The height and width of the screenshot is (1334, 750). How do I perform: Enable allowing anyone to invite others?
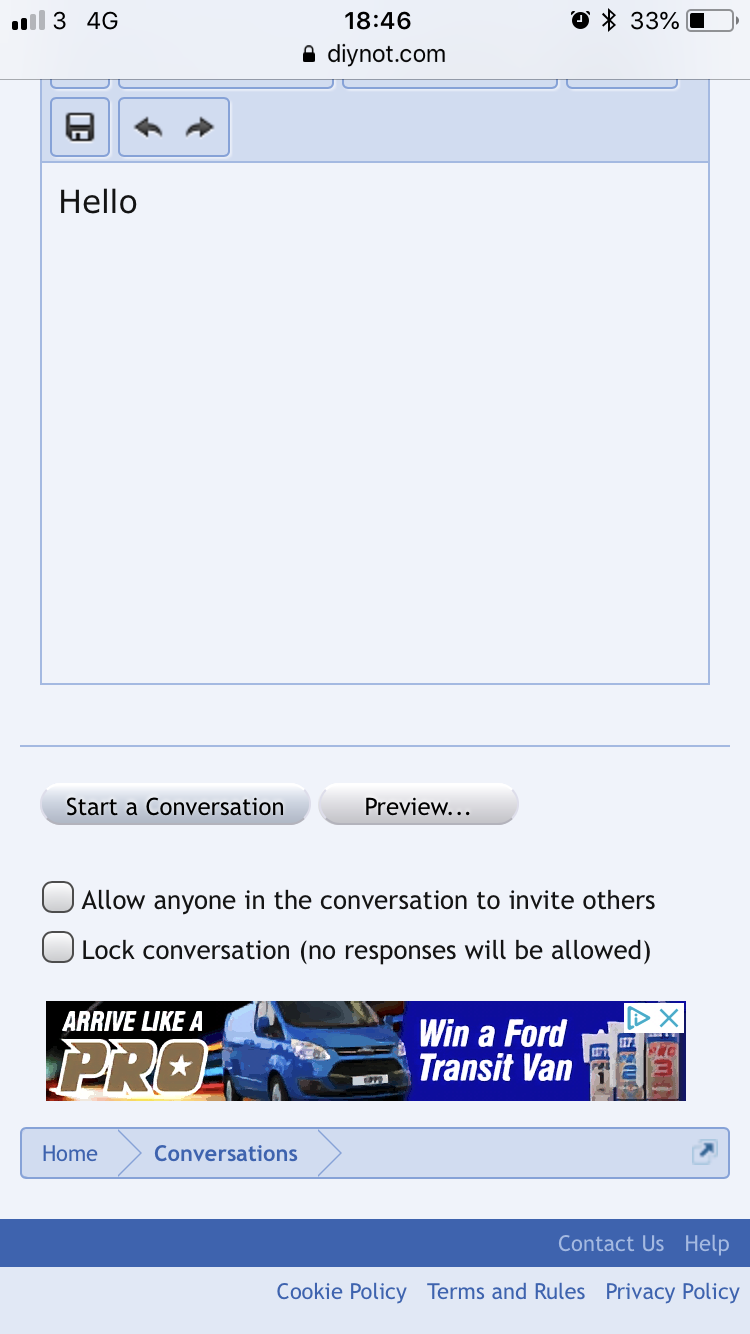pos(58,898)
